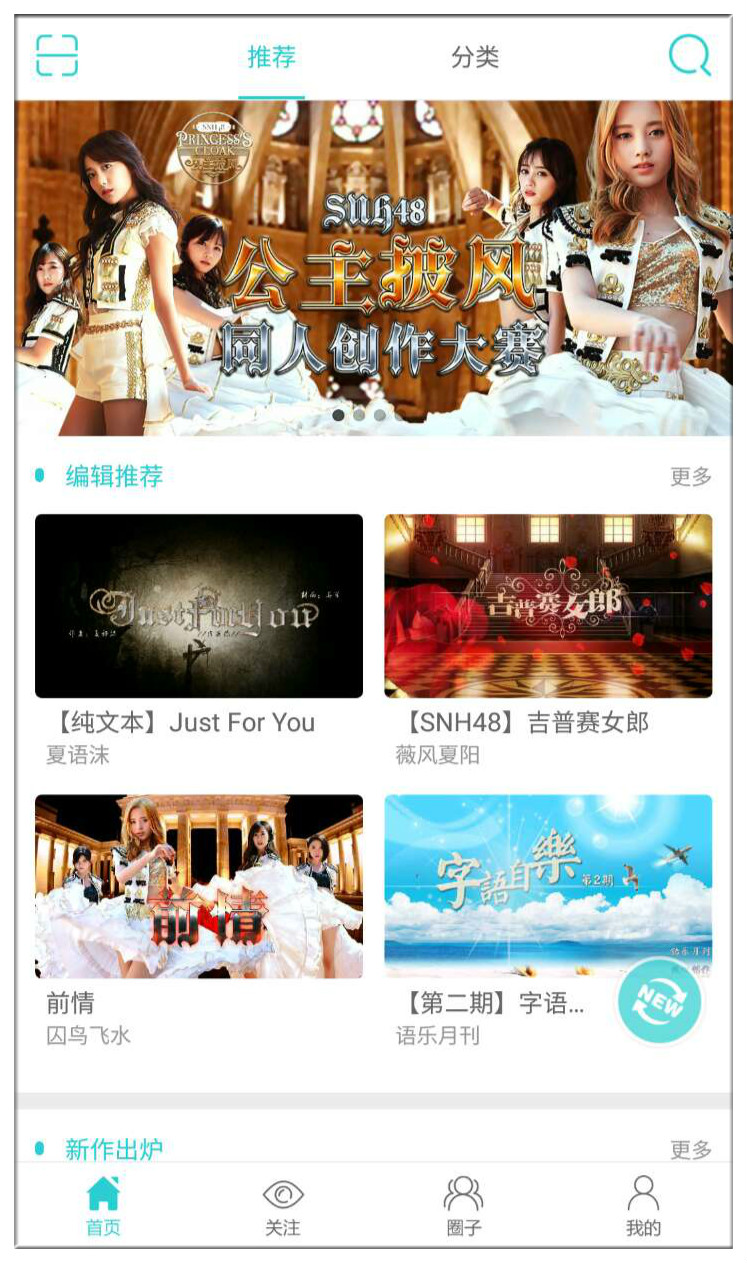Switch to the 分类 tab
The width and height of the screenshot is (747, 1263).
click(x=474, y=57)
